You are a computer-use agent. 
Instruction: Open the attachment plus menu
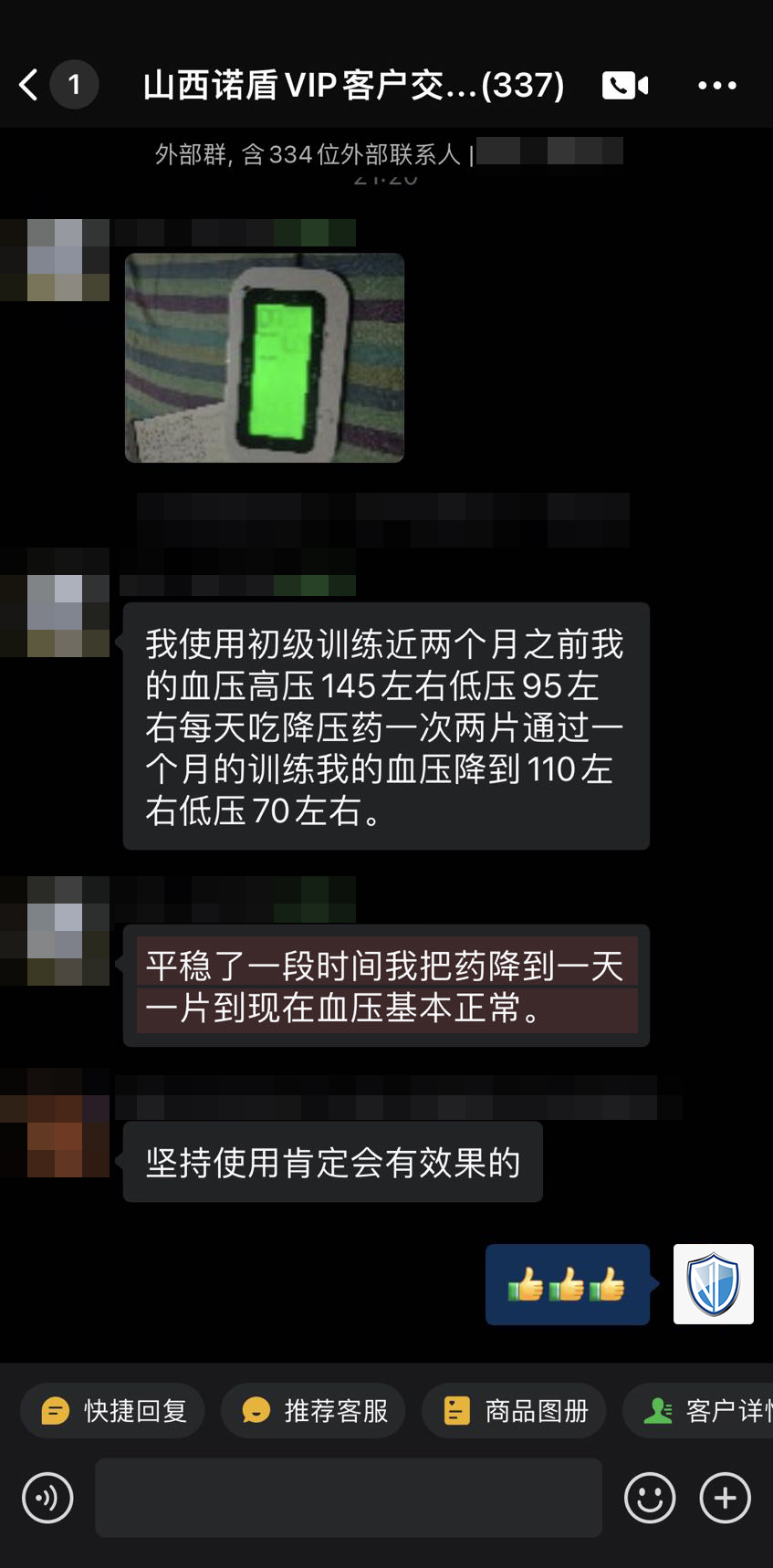coord(725,1498)
